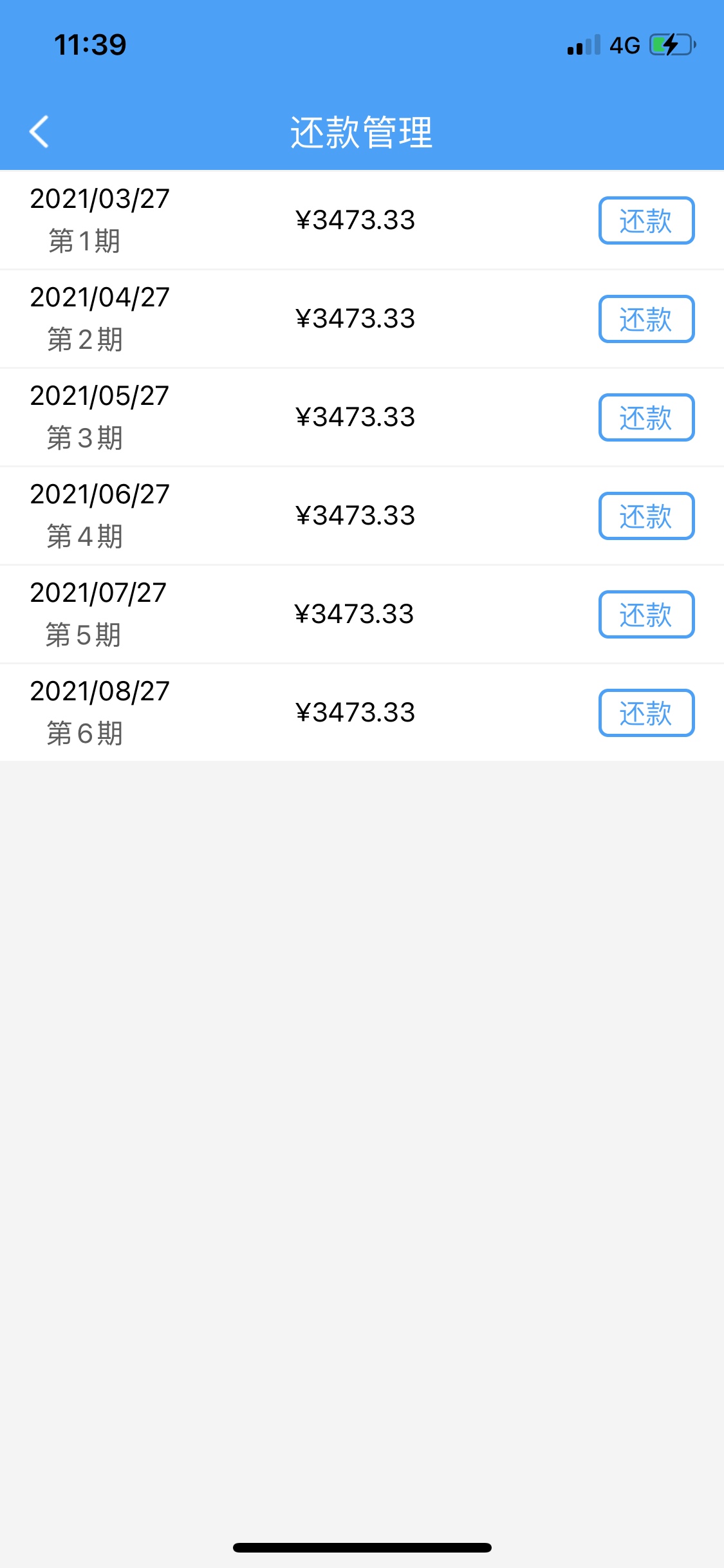Select 还款 for the 第3期 installment

646,418
